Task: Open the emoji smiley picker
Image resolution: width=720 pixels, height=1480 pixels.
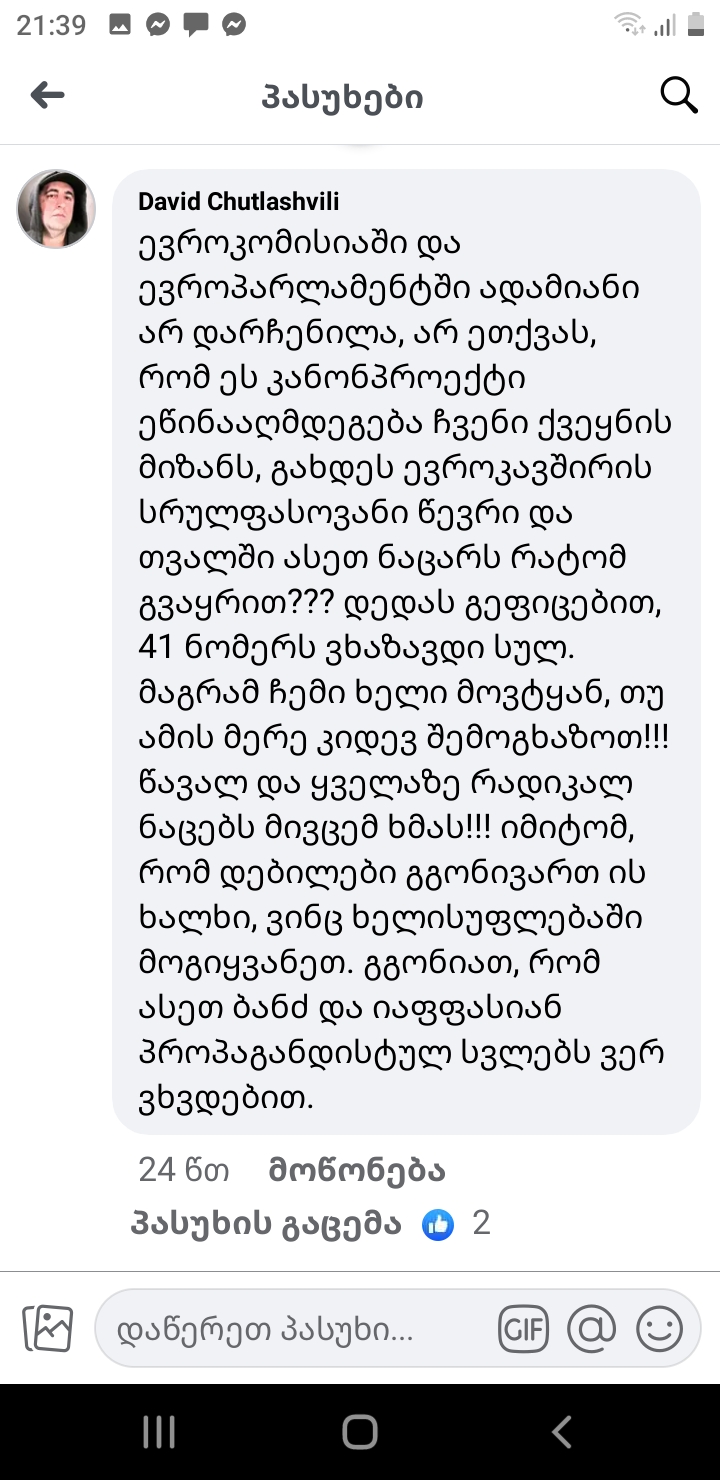Action: point(659,1329)
